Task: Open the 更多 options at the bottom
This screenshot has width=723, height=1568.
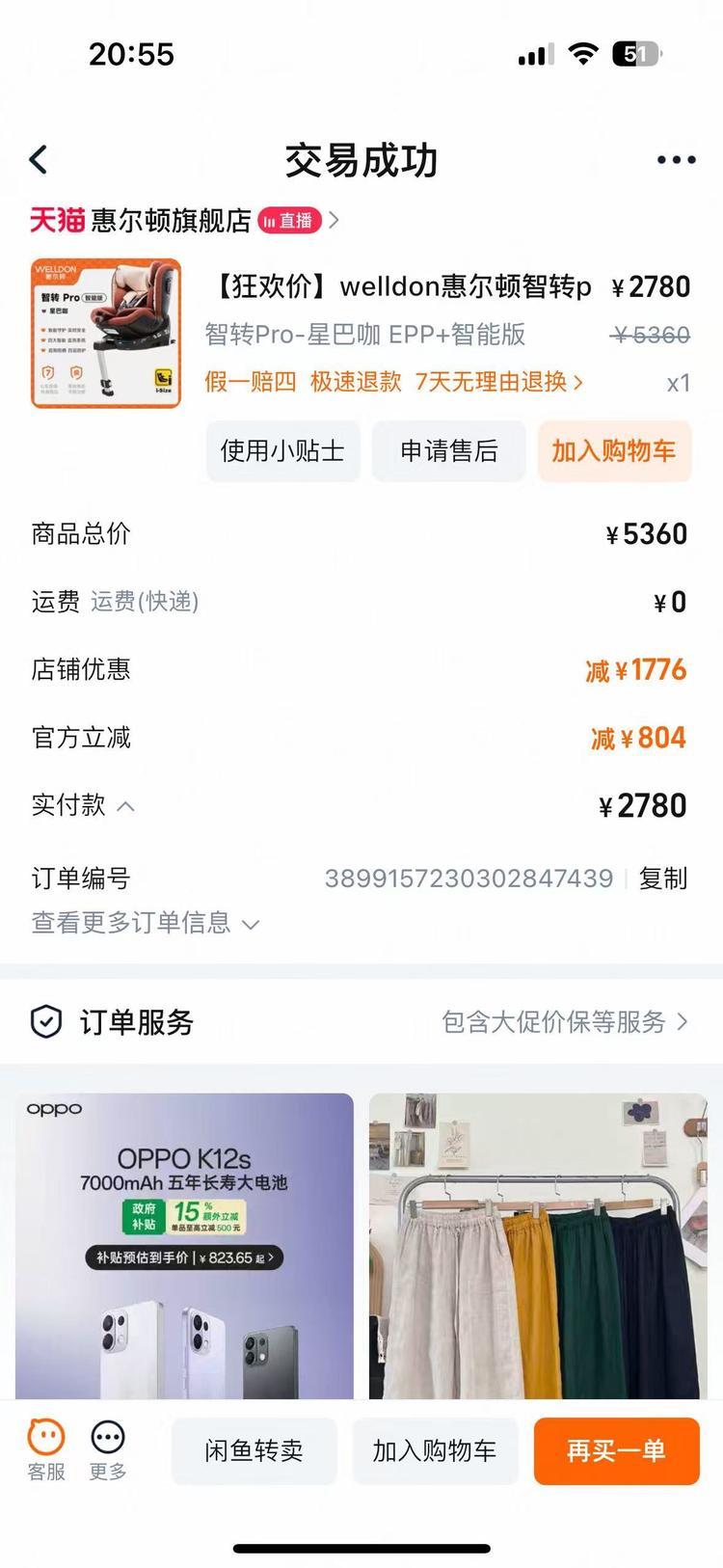Action: coord(108,1449)
